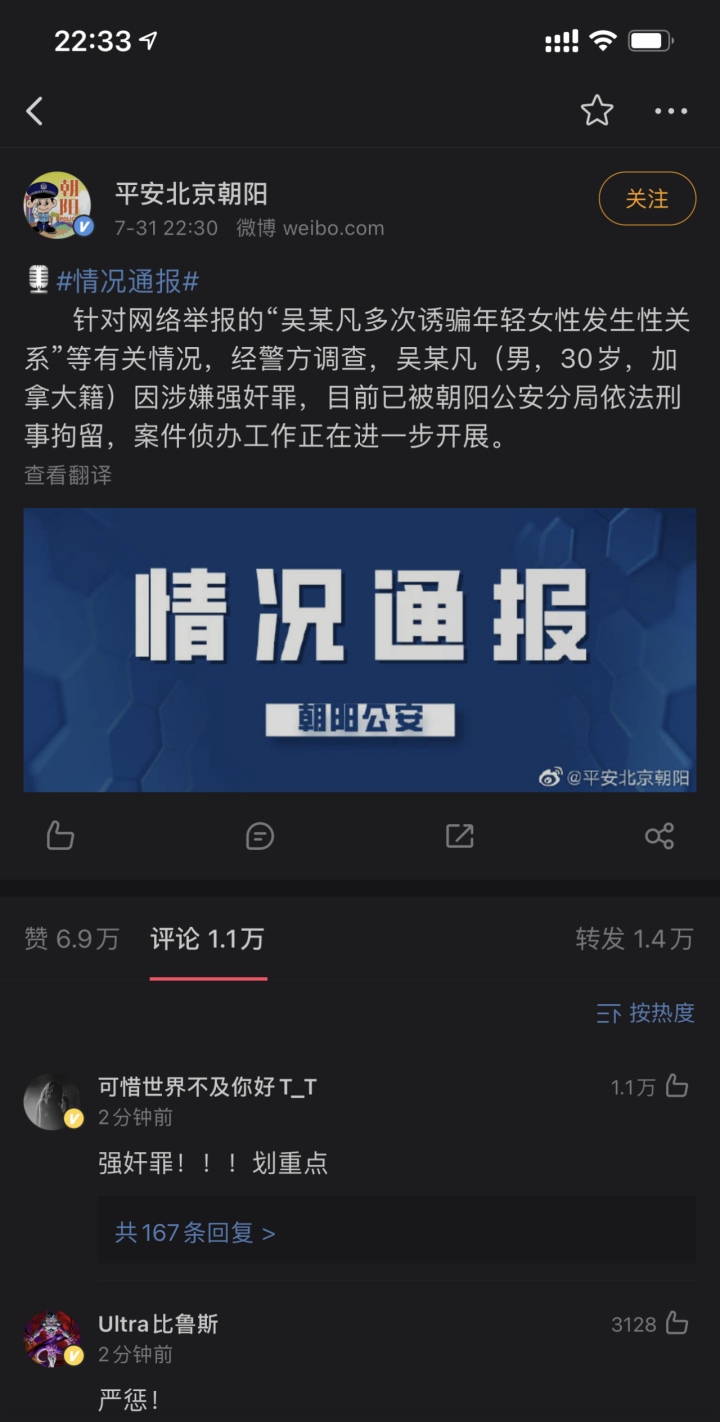Switch to the 赞 6.9万 tab

72,939
